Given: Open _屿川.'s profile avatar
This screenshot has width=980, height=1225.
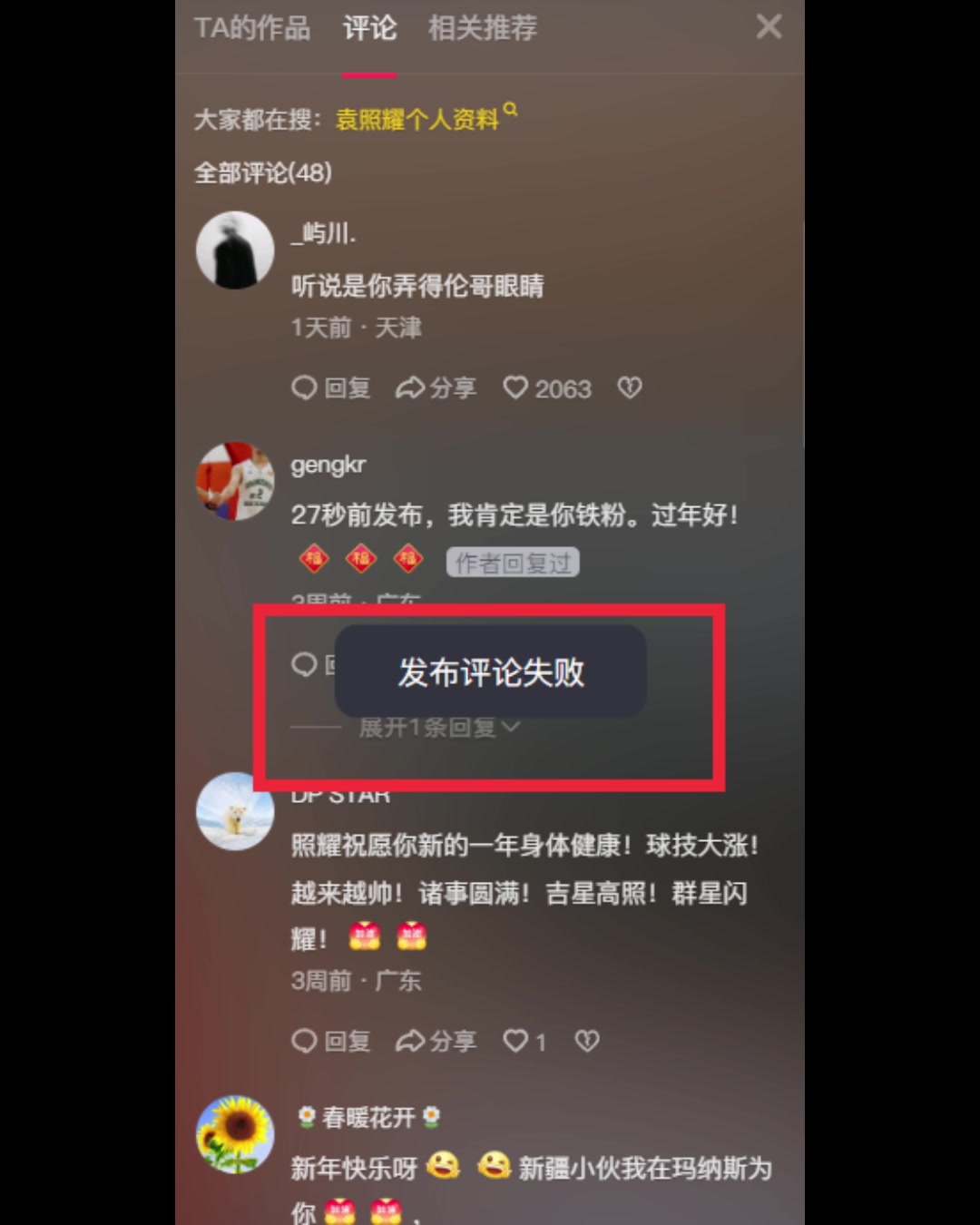Looking at the screenshot, I should [x=235, y=250].
